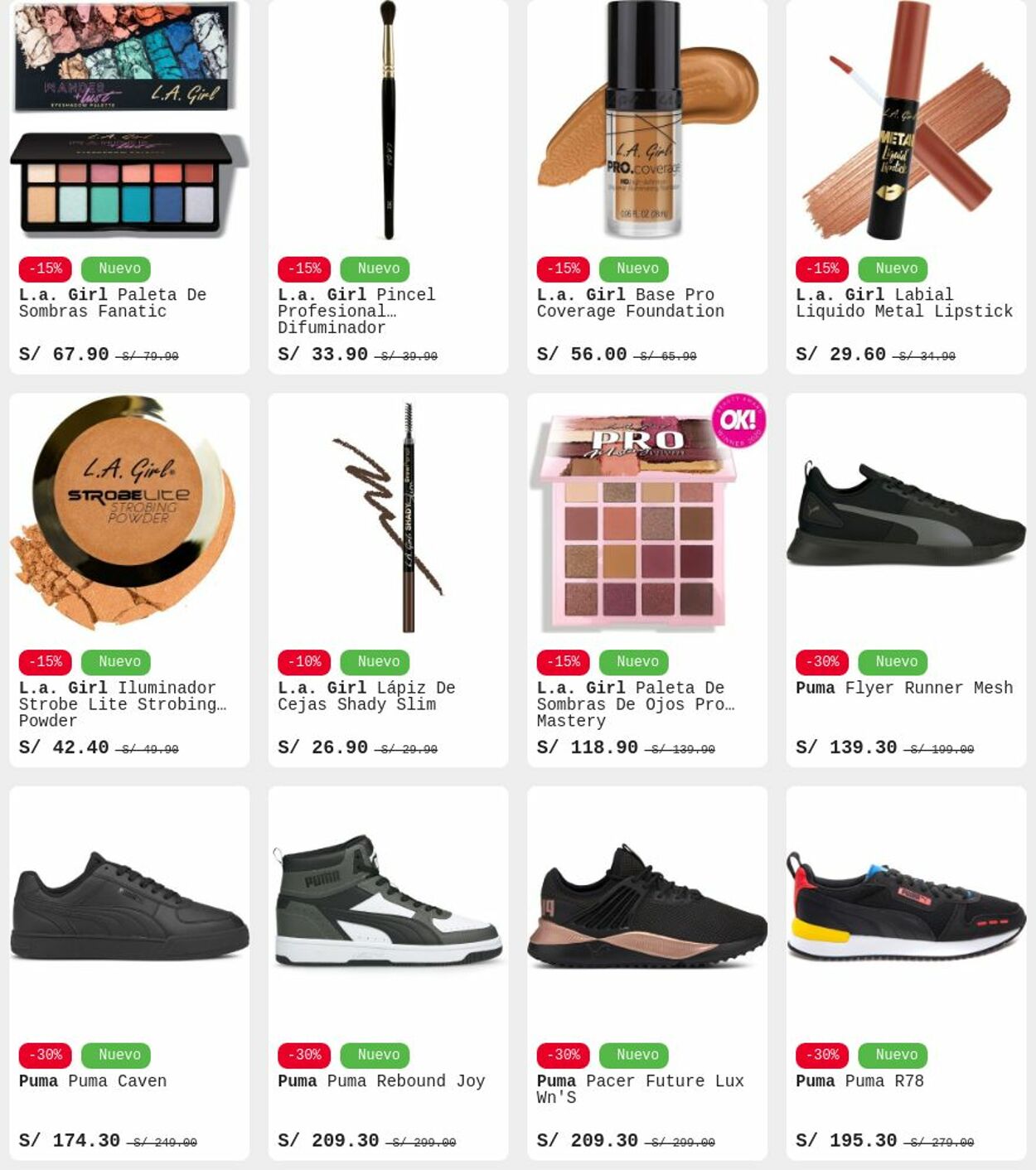Open Paleta De Sombras De Ojos Pro Mastery

click(646, 703)
